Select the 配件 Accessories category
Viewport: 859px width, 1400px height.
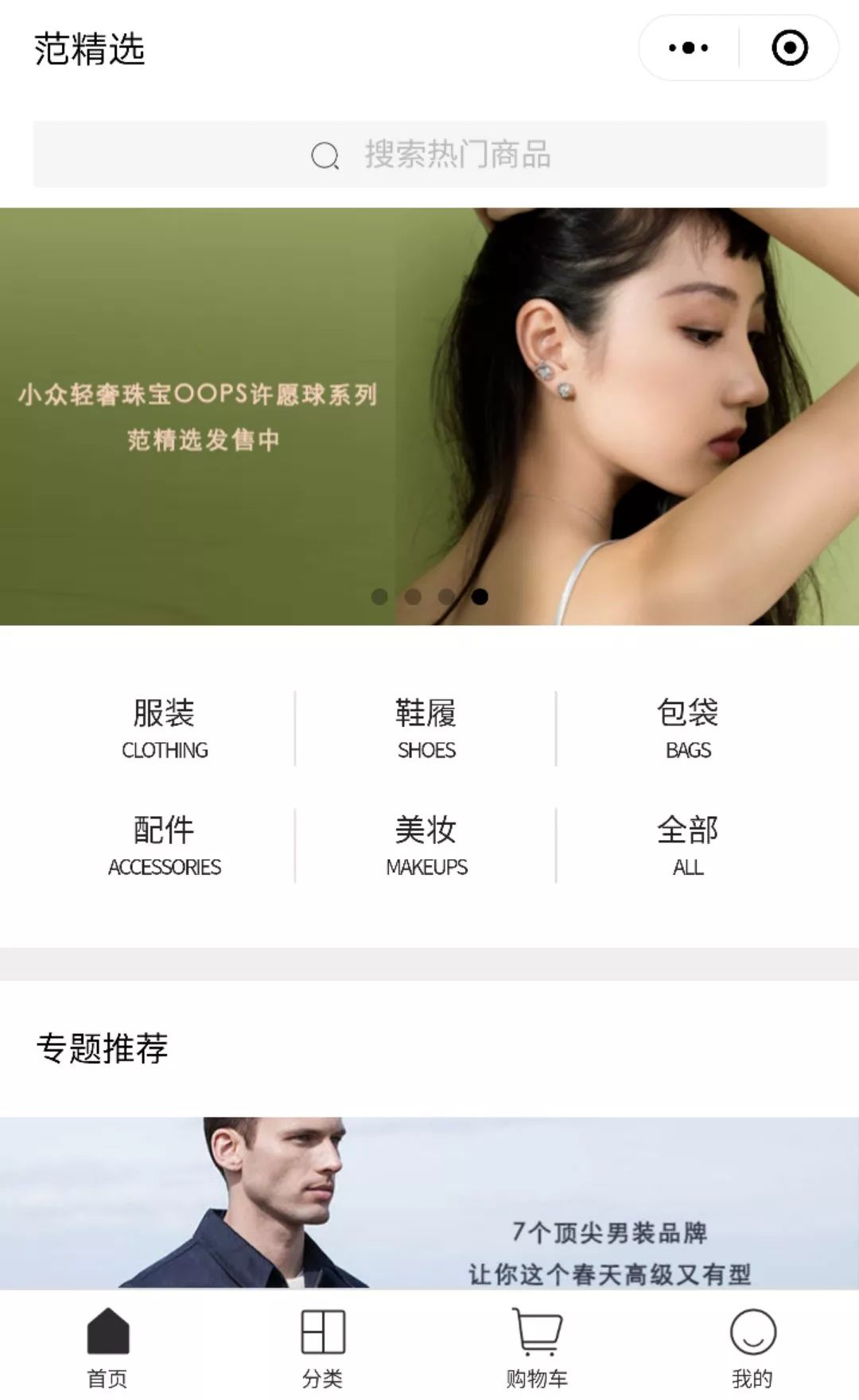[164, 845]
